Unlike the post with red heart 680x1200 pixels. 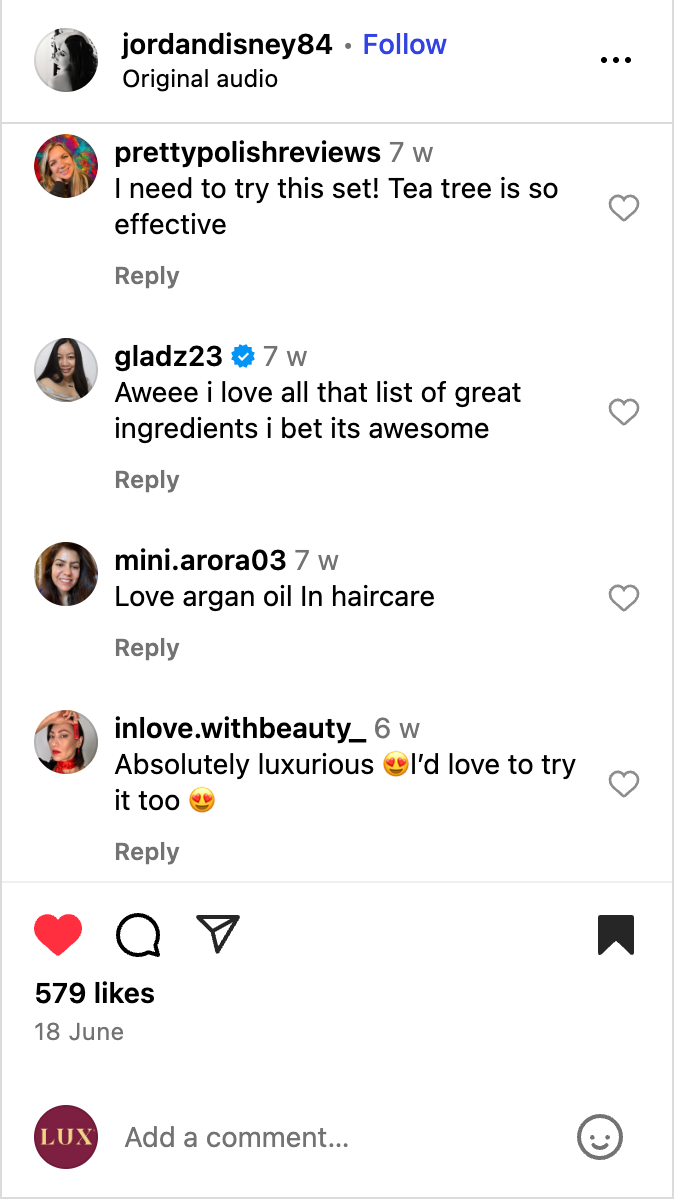pyautogui.click(x=58, y=935)
